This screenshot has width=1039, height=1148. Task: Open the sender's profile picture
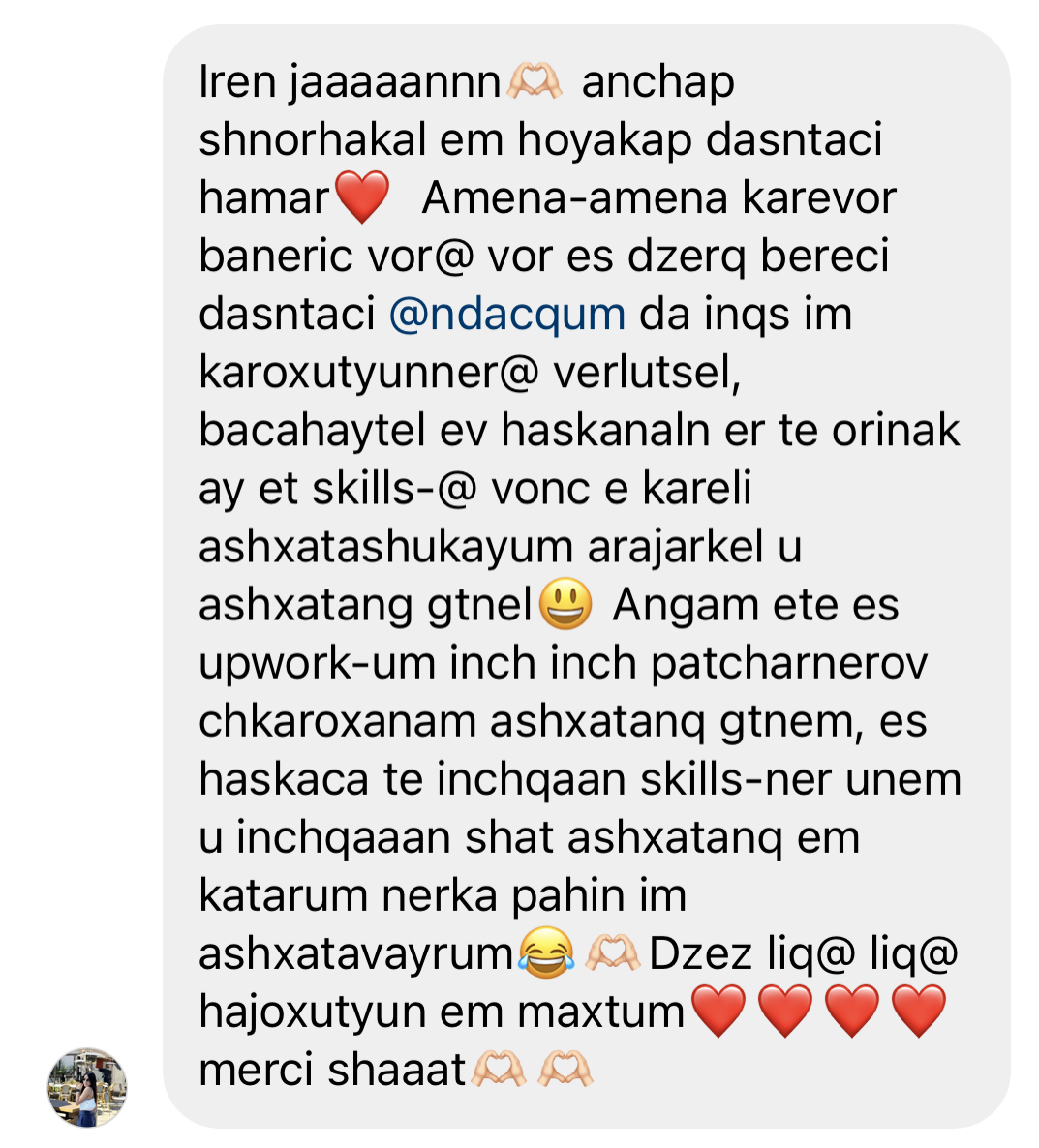[87, 1087]
